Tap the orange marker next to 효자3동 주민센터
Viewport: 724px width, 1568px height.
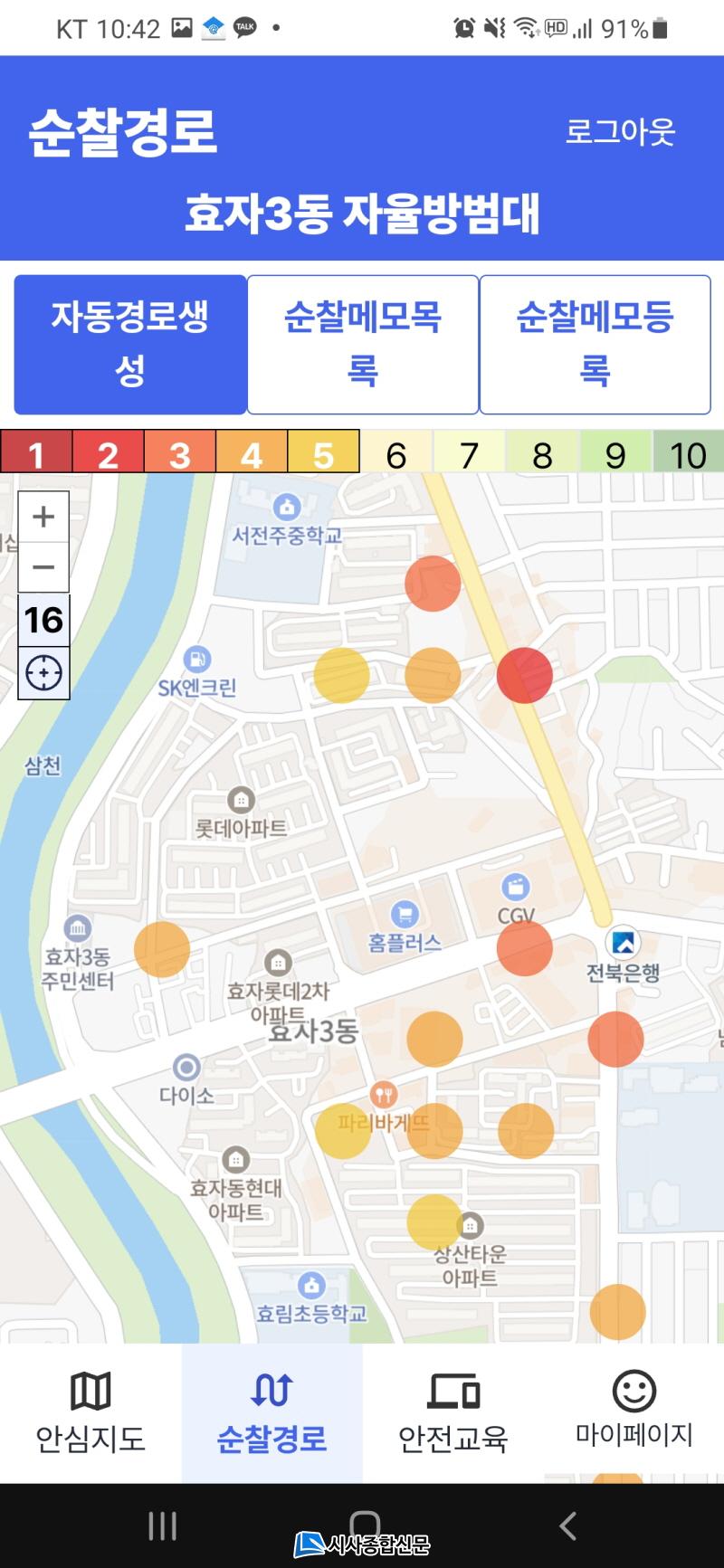162,949
